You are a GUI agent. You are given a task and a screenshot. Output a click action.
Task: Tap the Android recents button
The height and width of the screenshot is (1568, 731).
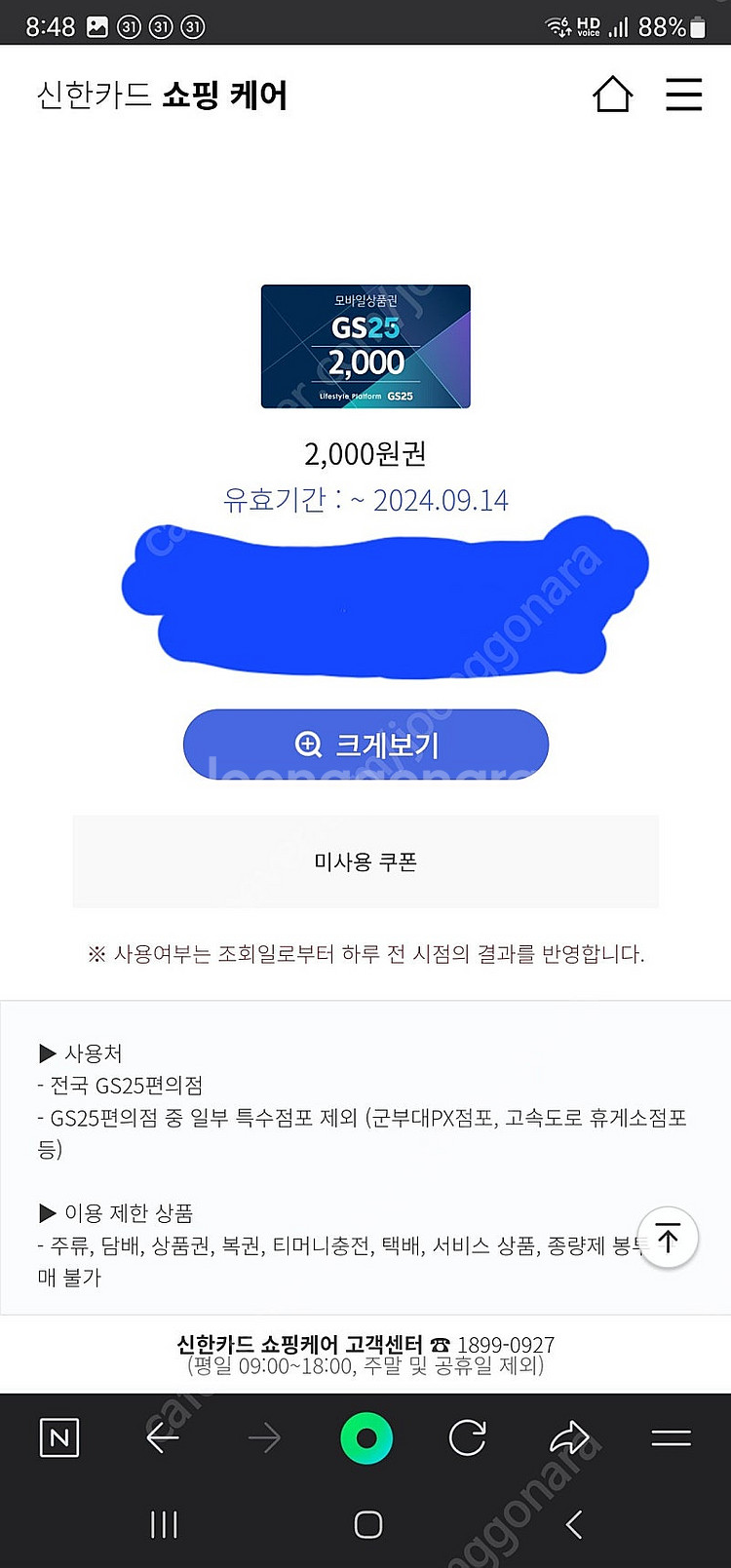click(x=164, y=1523)
